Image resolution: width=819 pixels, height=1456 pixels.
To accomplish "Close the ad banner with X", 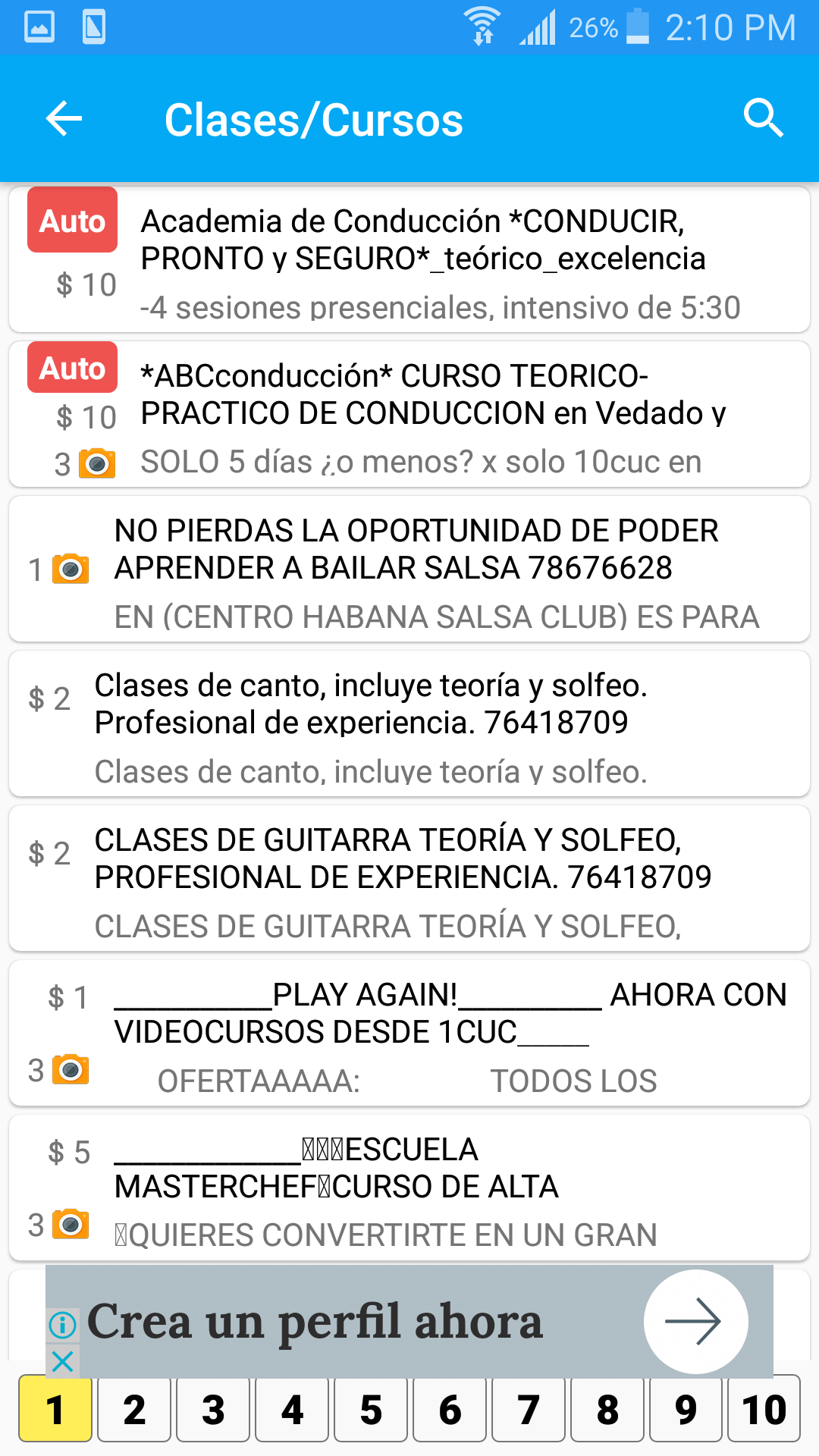I will (x=63, y=1361).
